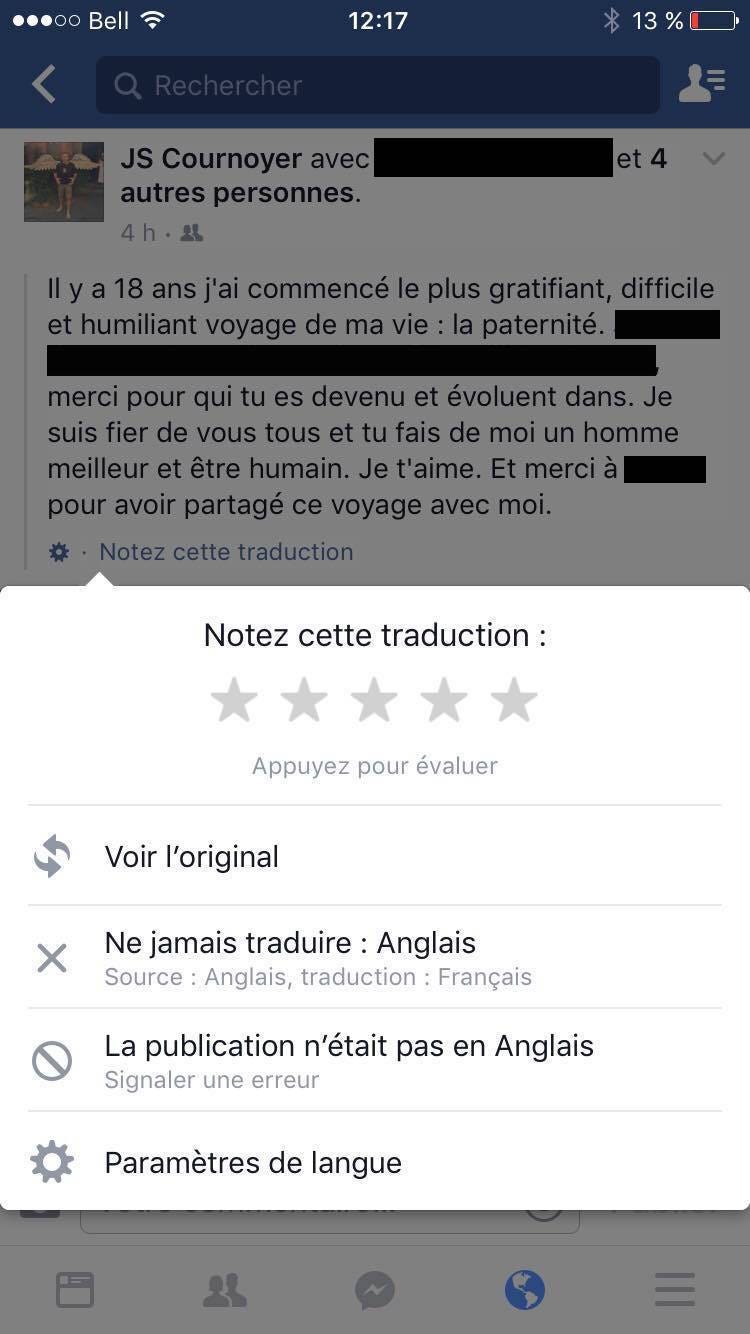The image size is (750, 1334).
Task: Go back with the top-left arrow
Action: tap(44, 85)
